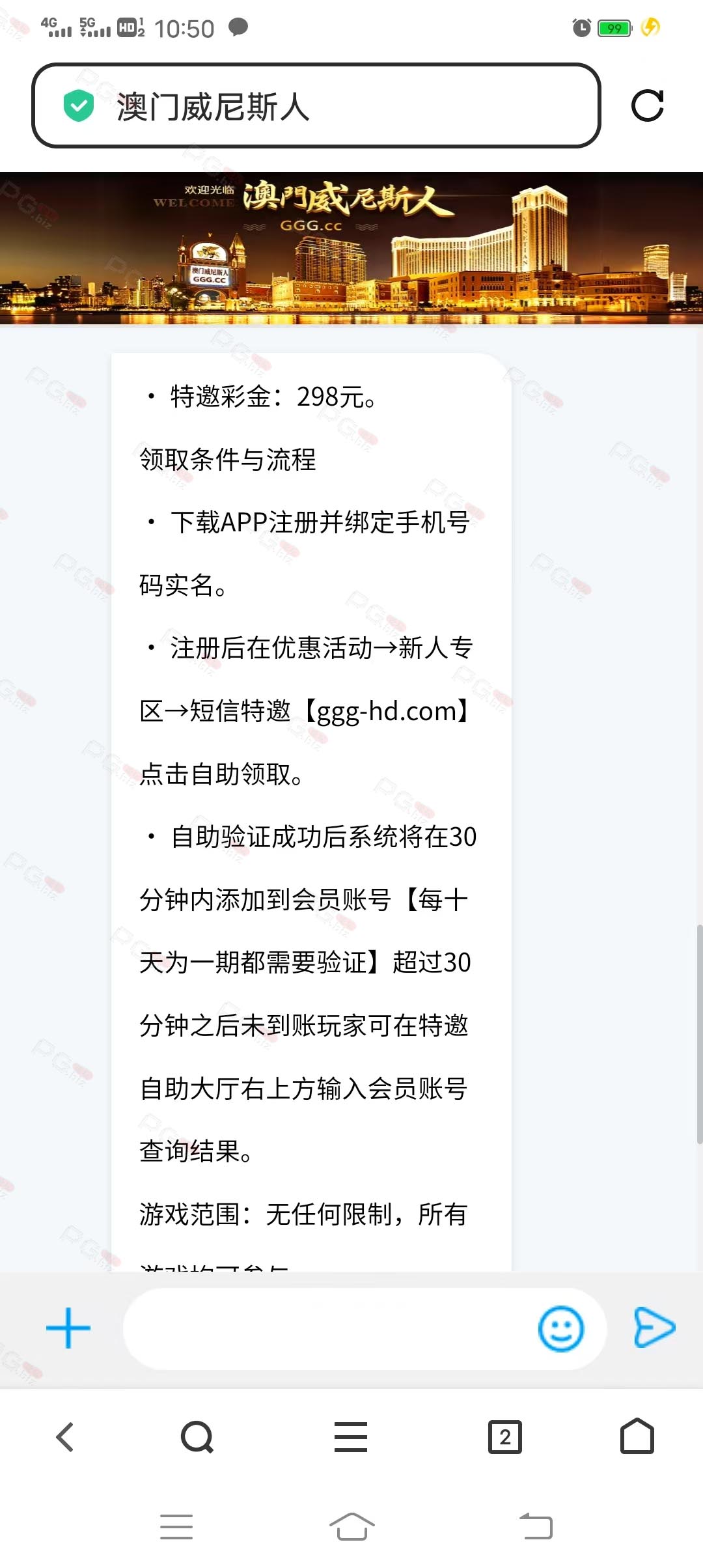Go back using the browser back arrow

point(65,1437)
